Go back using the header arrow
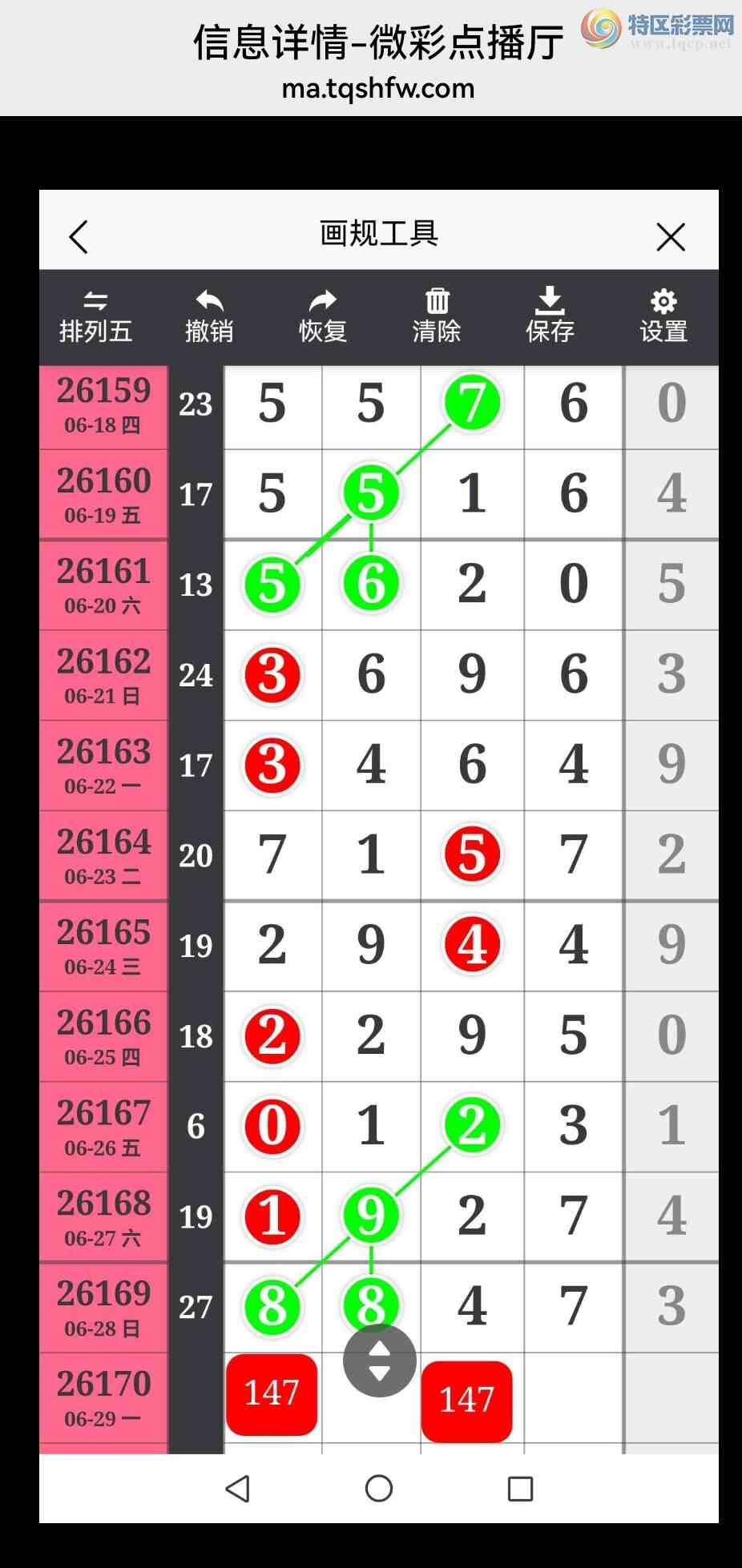This screenshot has height=1568, width=742. pyautogui.click(x=79, y=237)
